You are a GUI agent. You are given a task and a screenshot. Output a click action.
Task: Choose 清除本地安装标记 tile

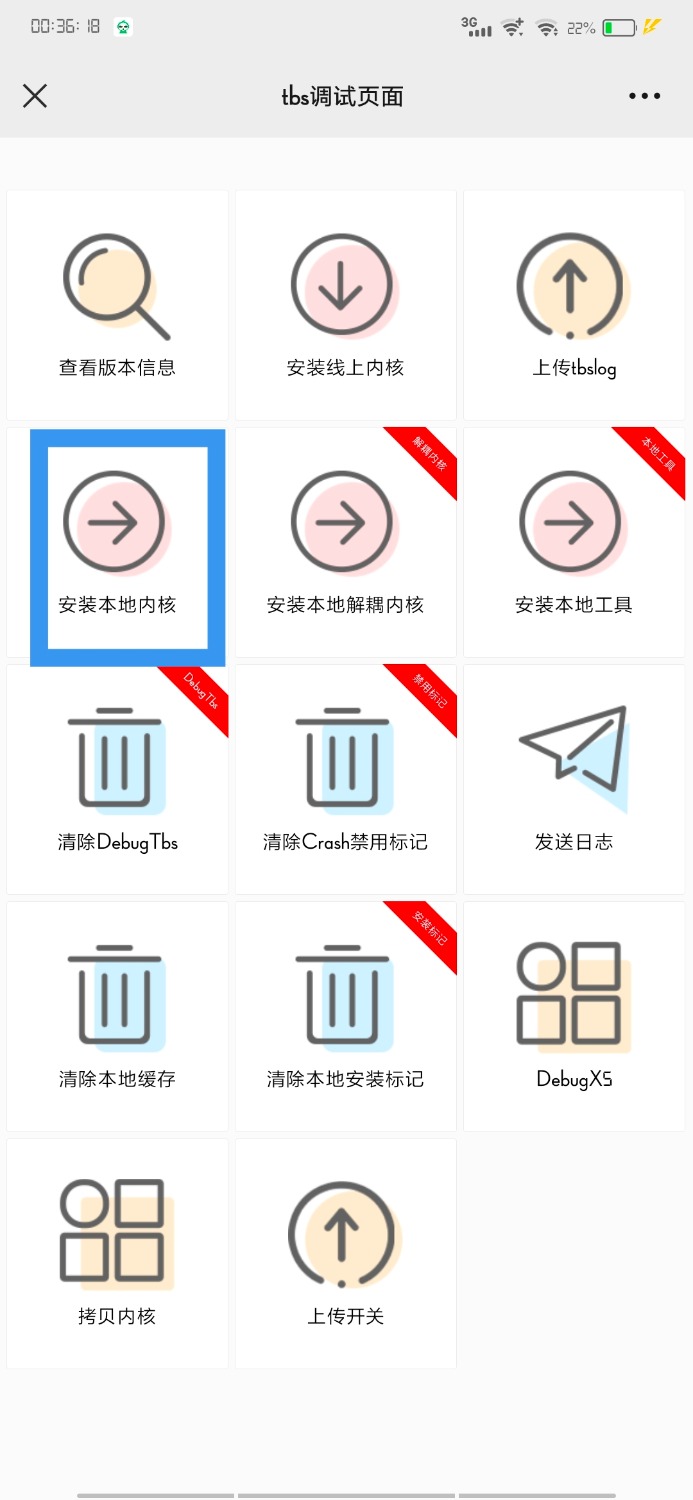(x=345, y=1017)
